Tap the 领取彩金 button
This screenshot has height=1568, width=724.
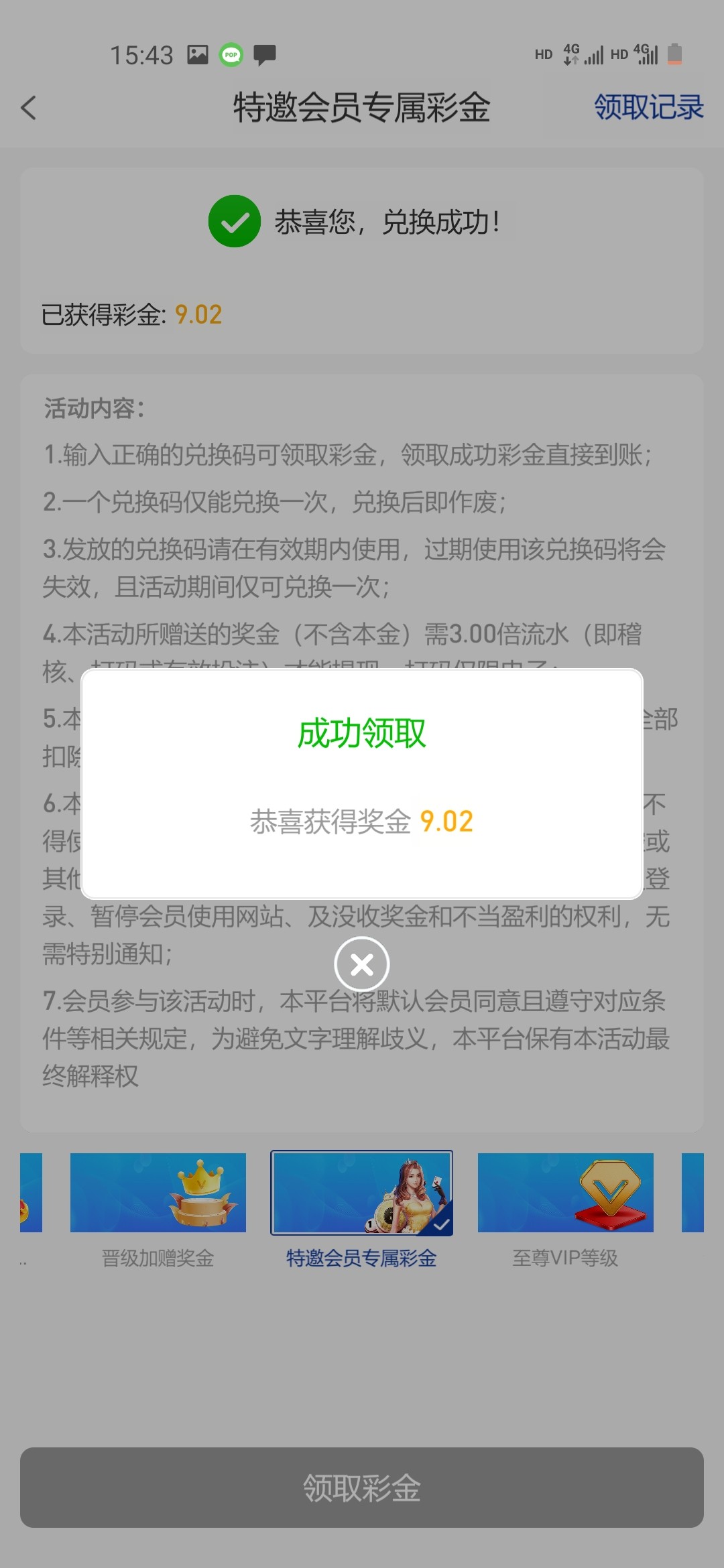tap(361, 1487)
